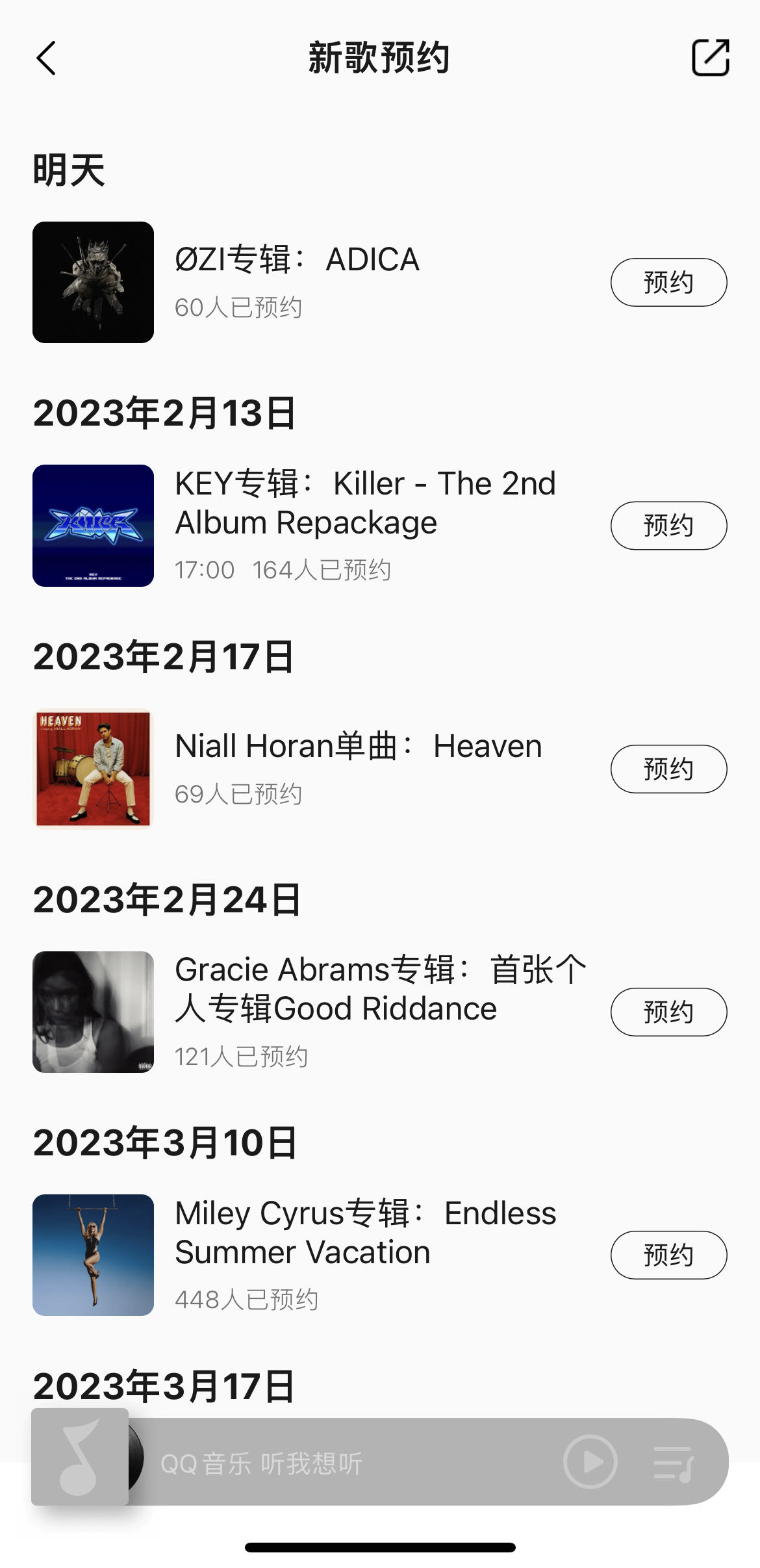View KEY Killer album artwork
760x1568 pixels.
94,525
